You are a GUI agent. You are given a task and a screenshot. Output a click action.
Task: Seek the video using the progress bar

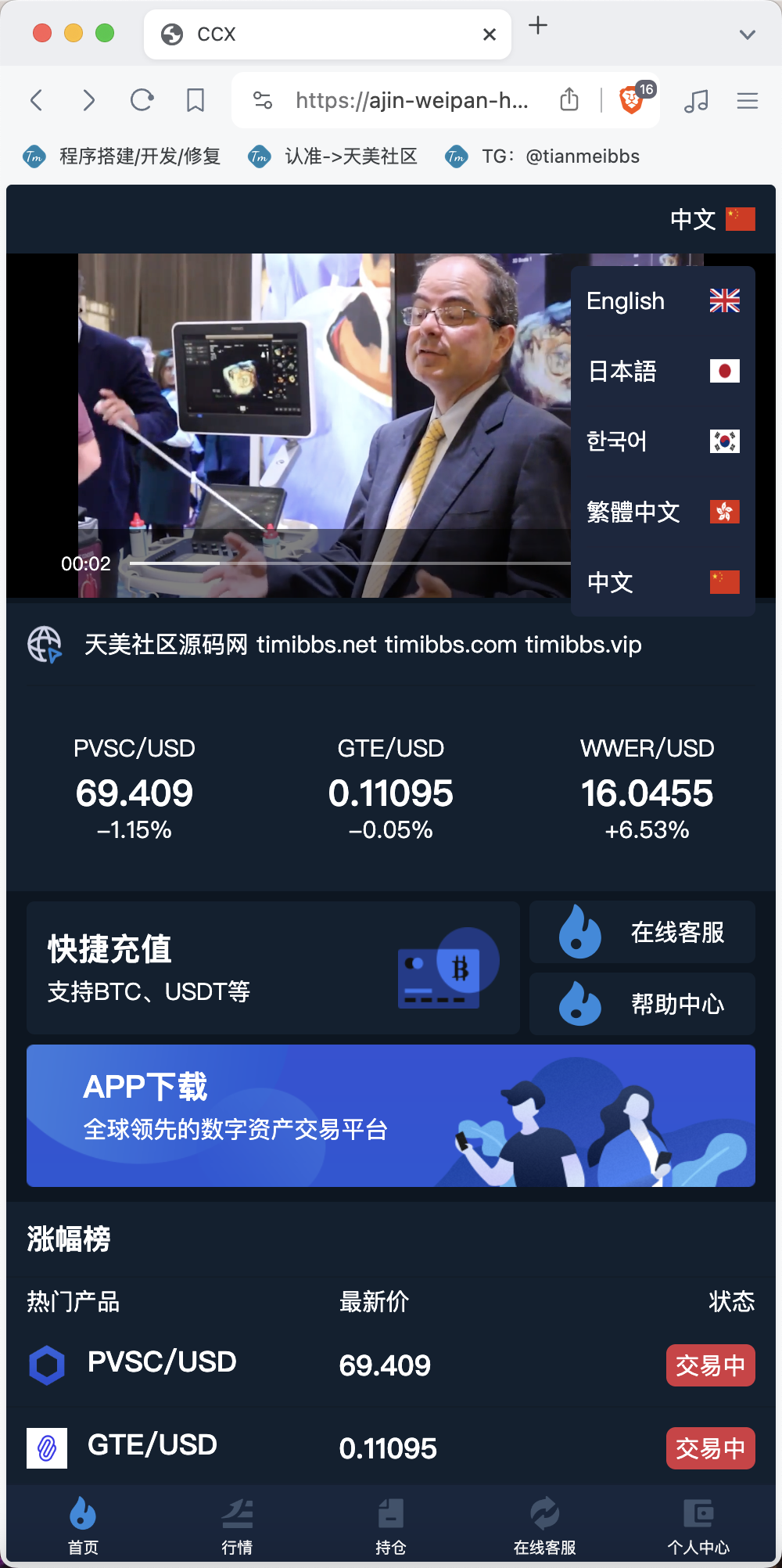tap(350, 563)
